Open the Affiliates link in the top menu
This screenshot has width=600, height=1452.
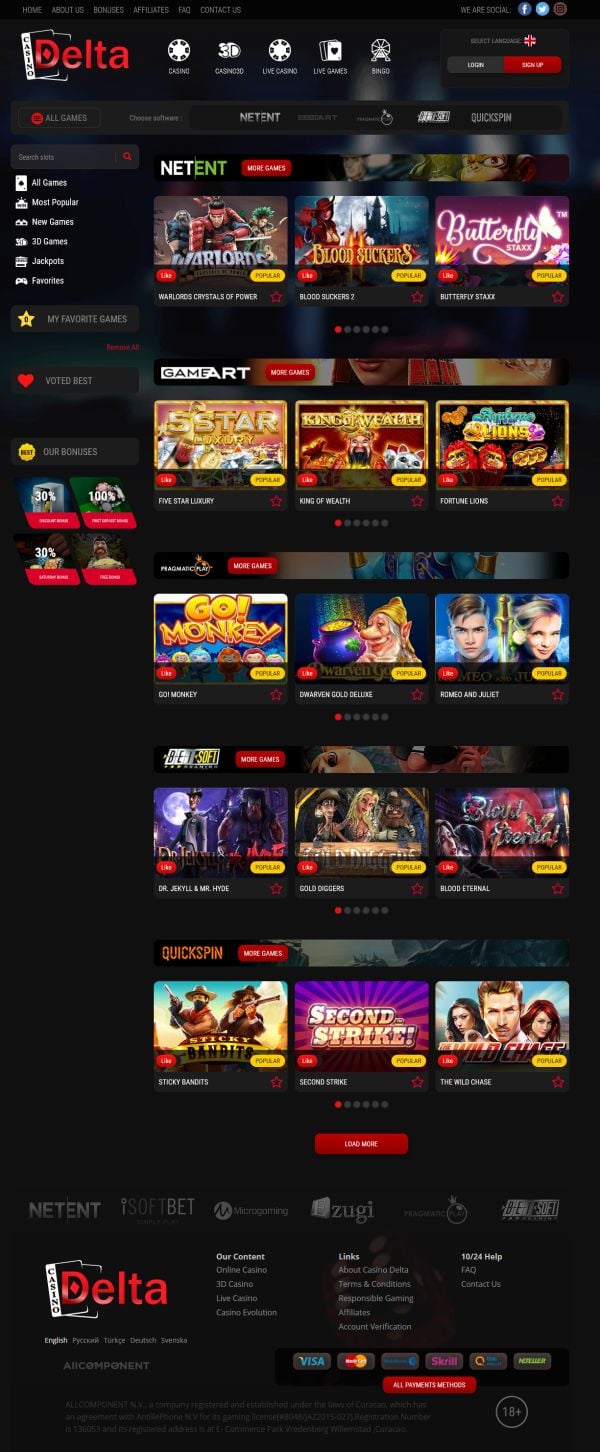[x=151, y=10]
